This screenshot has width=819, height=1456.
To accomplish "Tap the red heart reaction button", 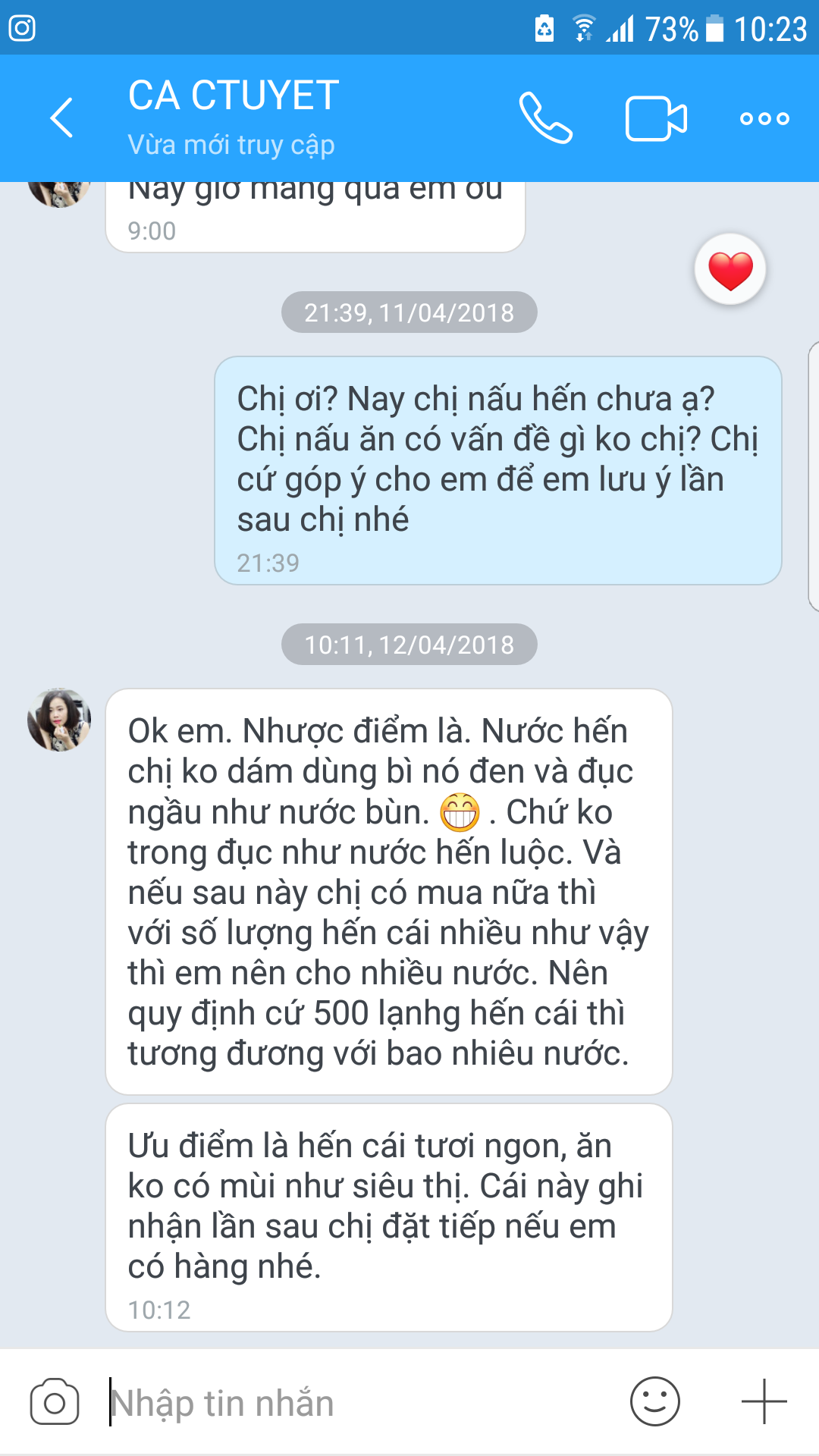I will (x=730, y=270).
